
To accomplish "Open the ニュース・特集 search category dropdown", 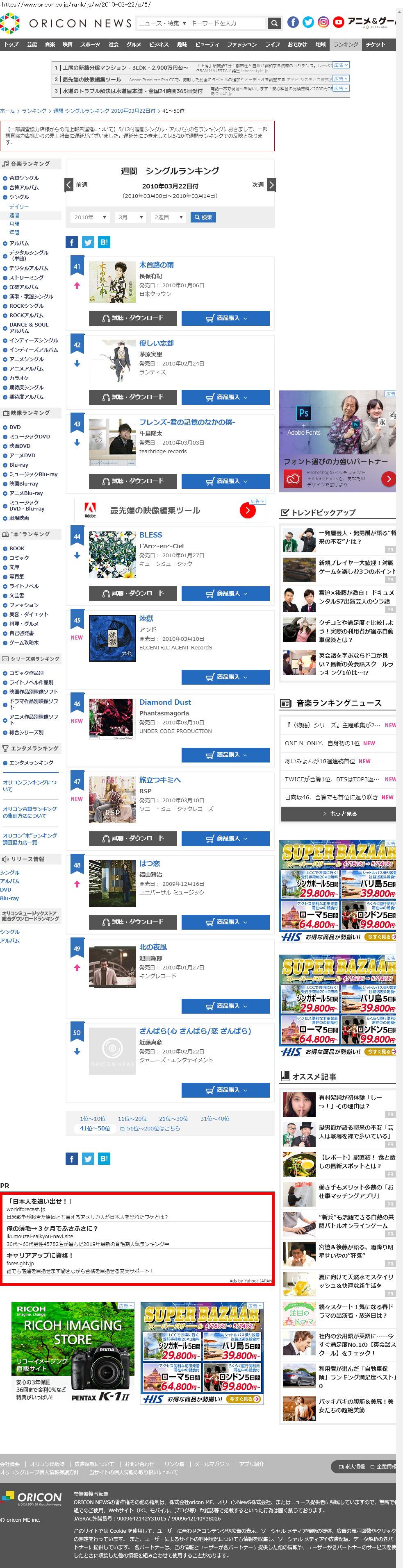I will [x=162, y=23].
